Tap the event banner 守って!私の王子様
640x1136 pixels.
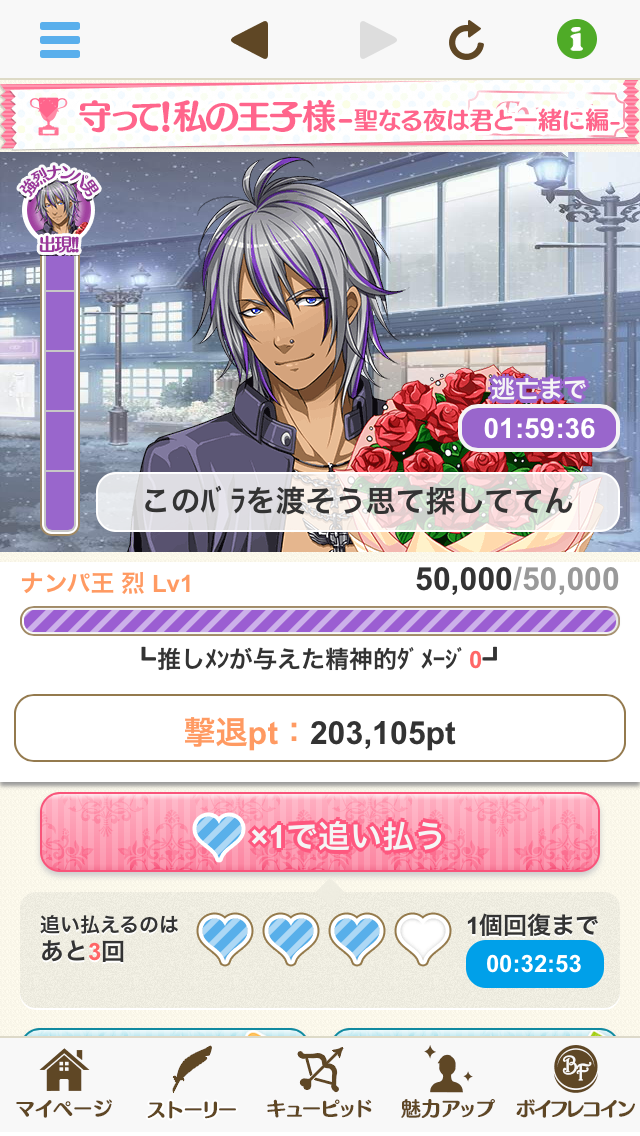[x=320, y=115]
